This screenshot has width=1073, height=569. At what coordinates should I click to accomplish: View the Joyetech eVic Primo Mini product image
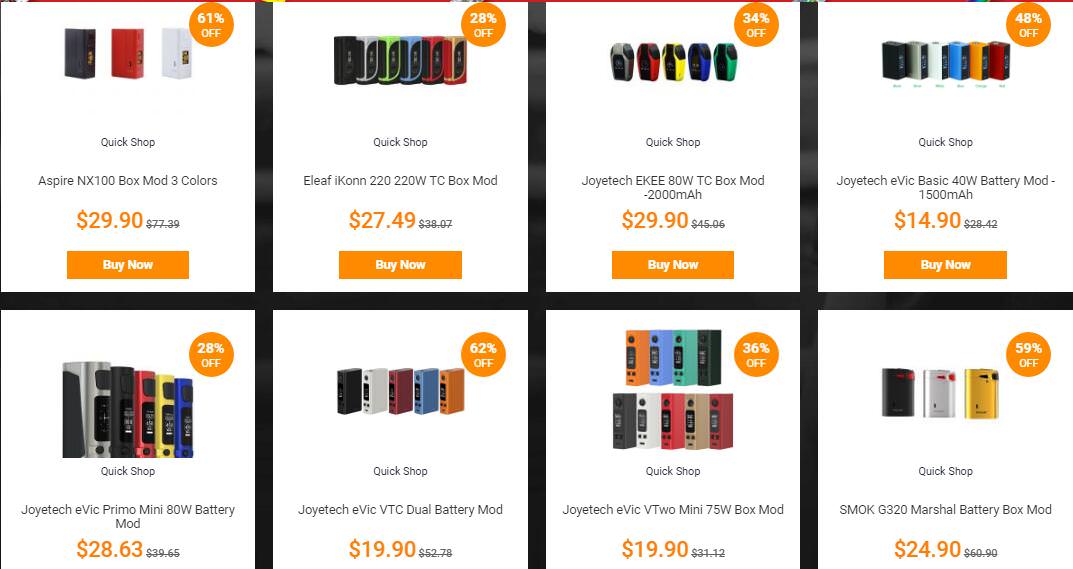127,403
